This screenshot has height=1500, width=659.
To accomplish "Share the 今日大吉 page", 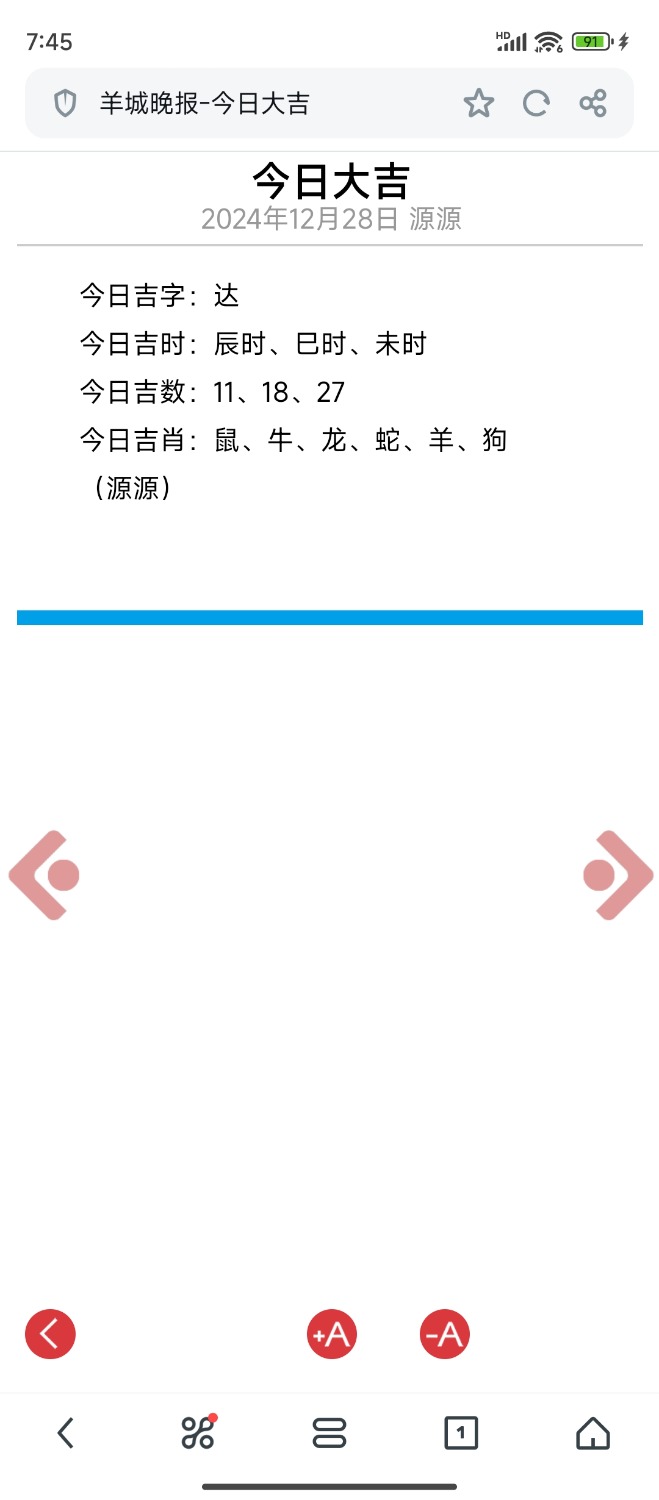I will (593, 103).
